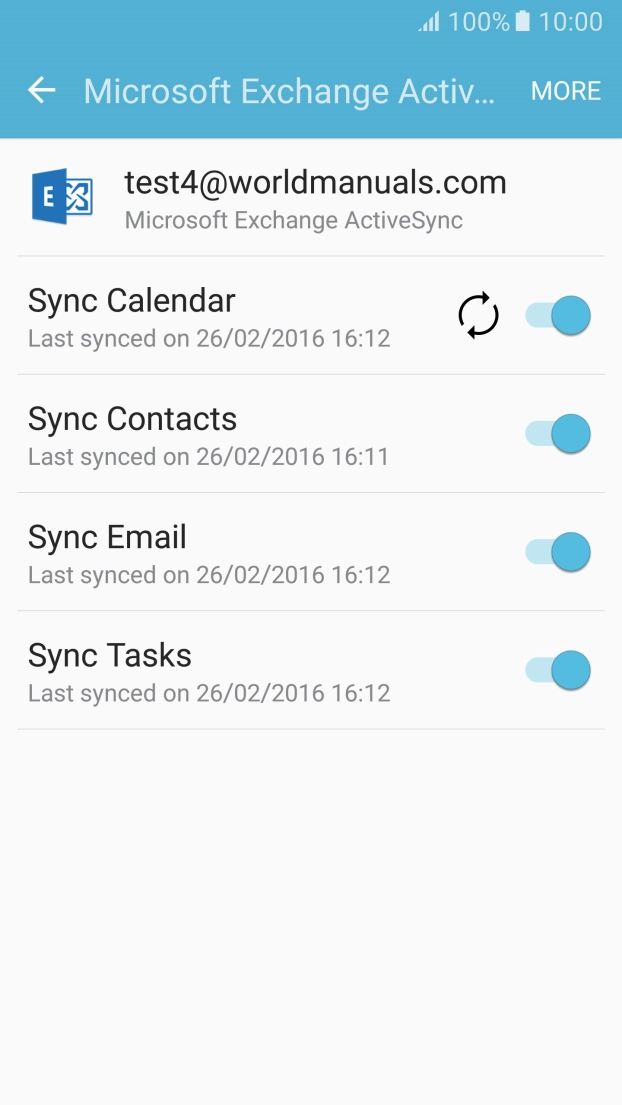The width and height of the screenshot is (622, 1105).
Task: Switch off Sync Tasks
Action: tap(558, 670)
